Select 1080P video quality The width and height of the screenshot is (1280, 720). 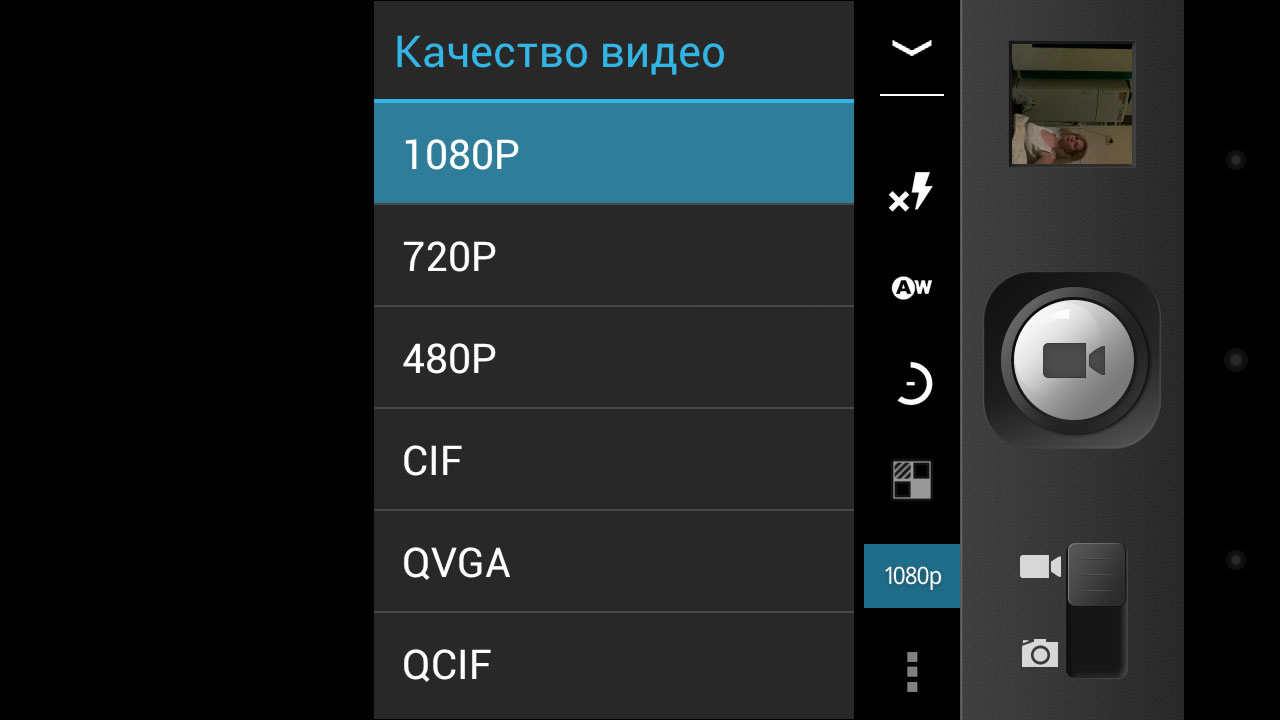[613, 154]
